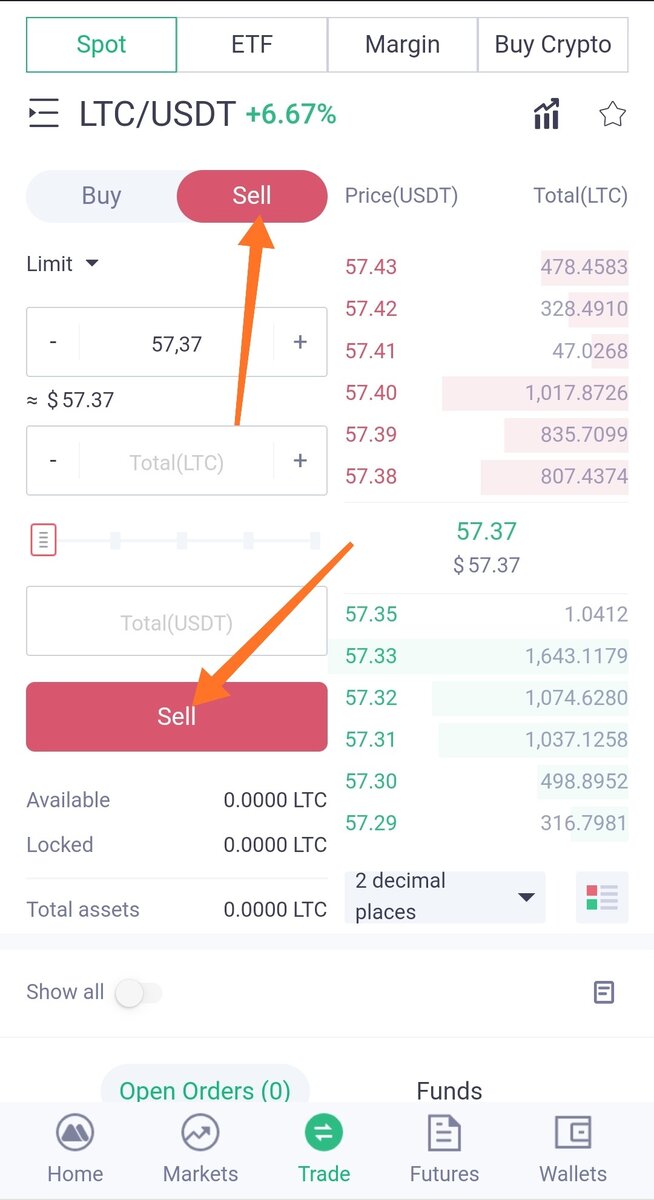Switch to the ETF tab
This screenshot has width=654, height=1200.
252,45
